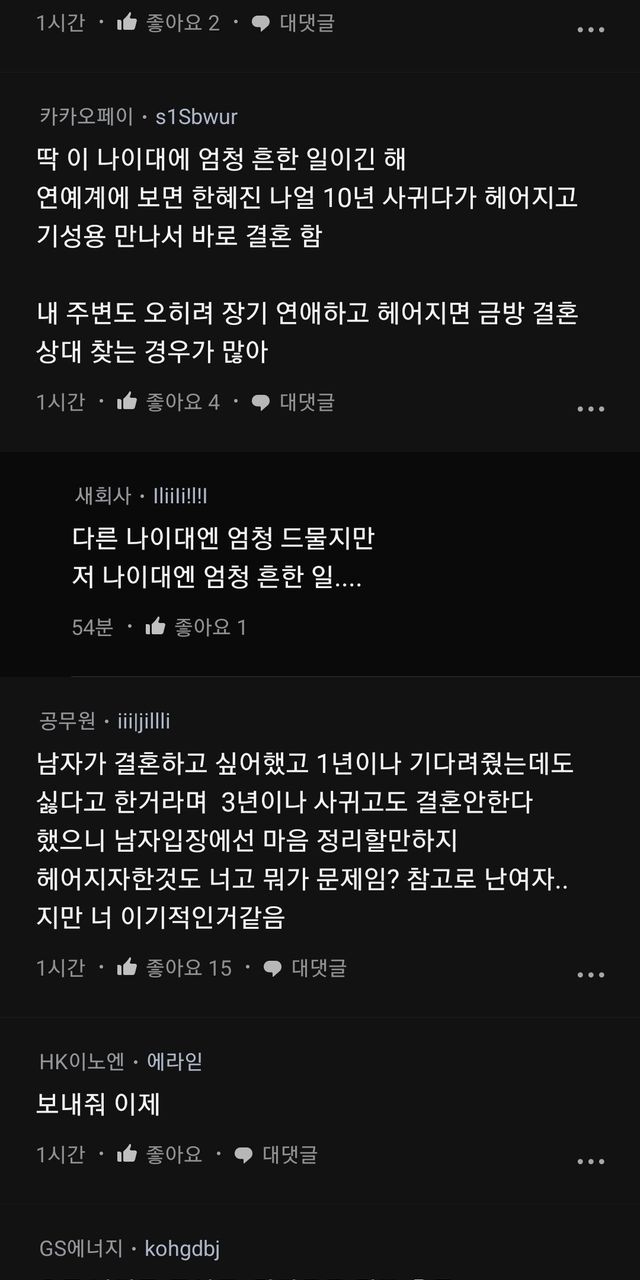Open overflow menu on 에라인's comment
Viewport: 640px width, 1280px height.
tap(591, 1161)
